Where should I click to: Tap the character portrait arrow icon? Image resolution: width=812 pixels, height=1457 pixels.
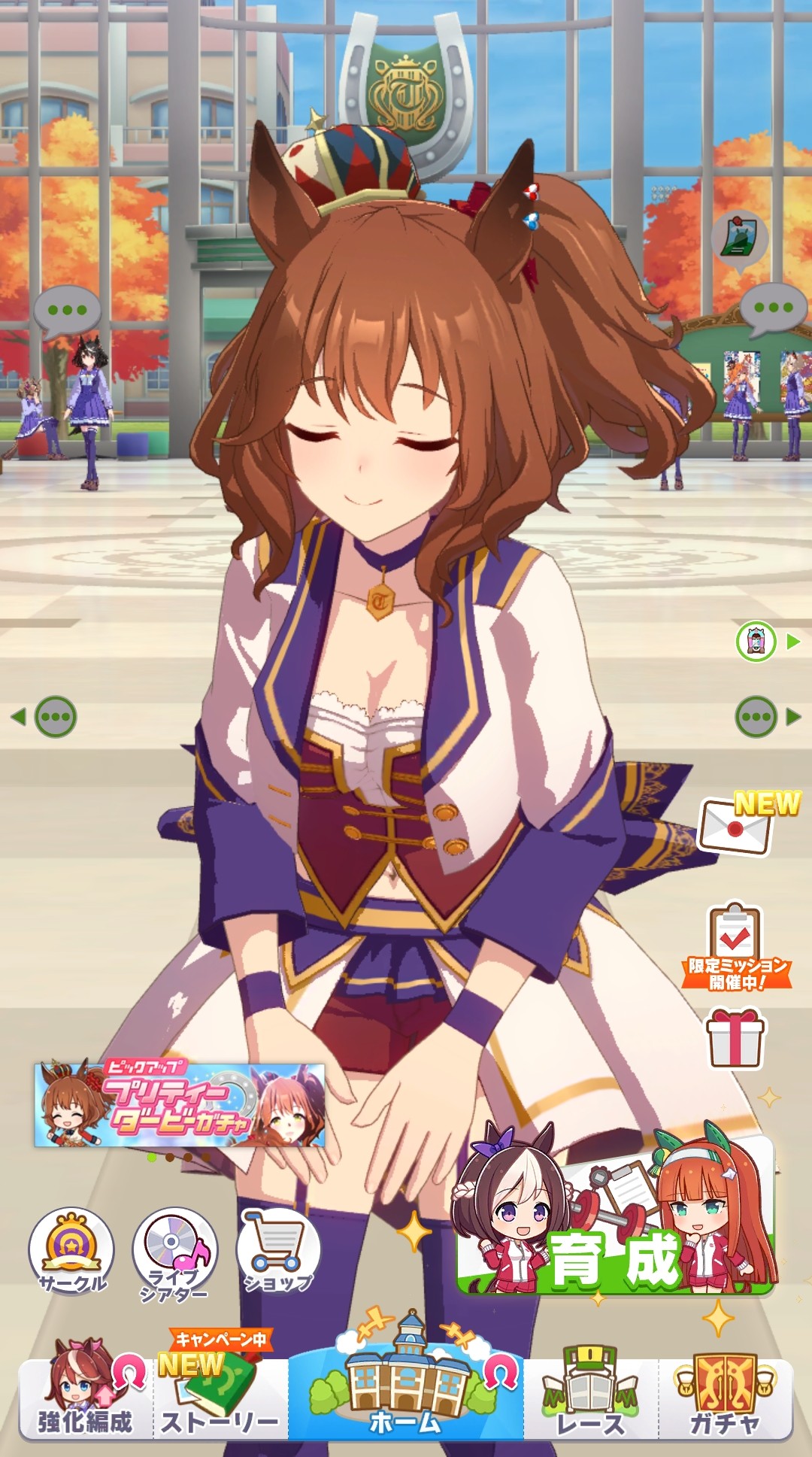click(767, 642)
